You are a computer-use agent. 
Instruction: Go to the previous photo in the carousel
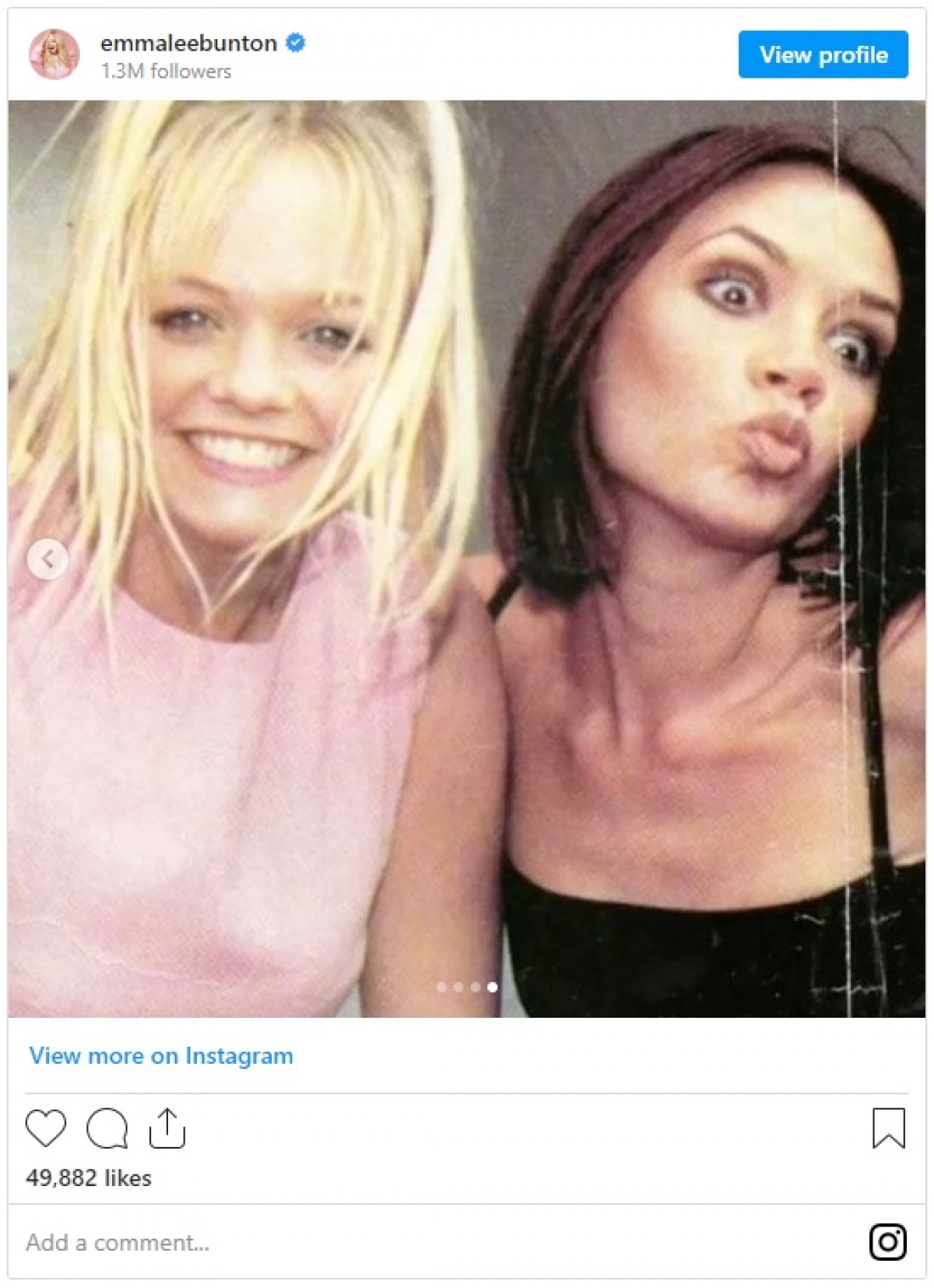pos(47,558)
